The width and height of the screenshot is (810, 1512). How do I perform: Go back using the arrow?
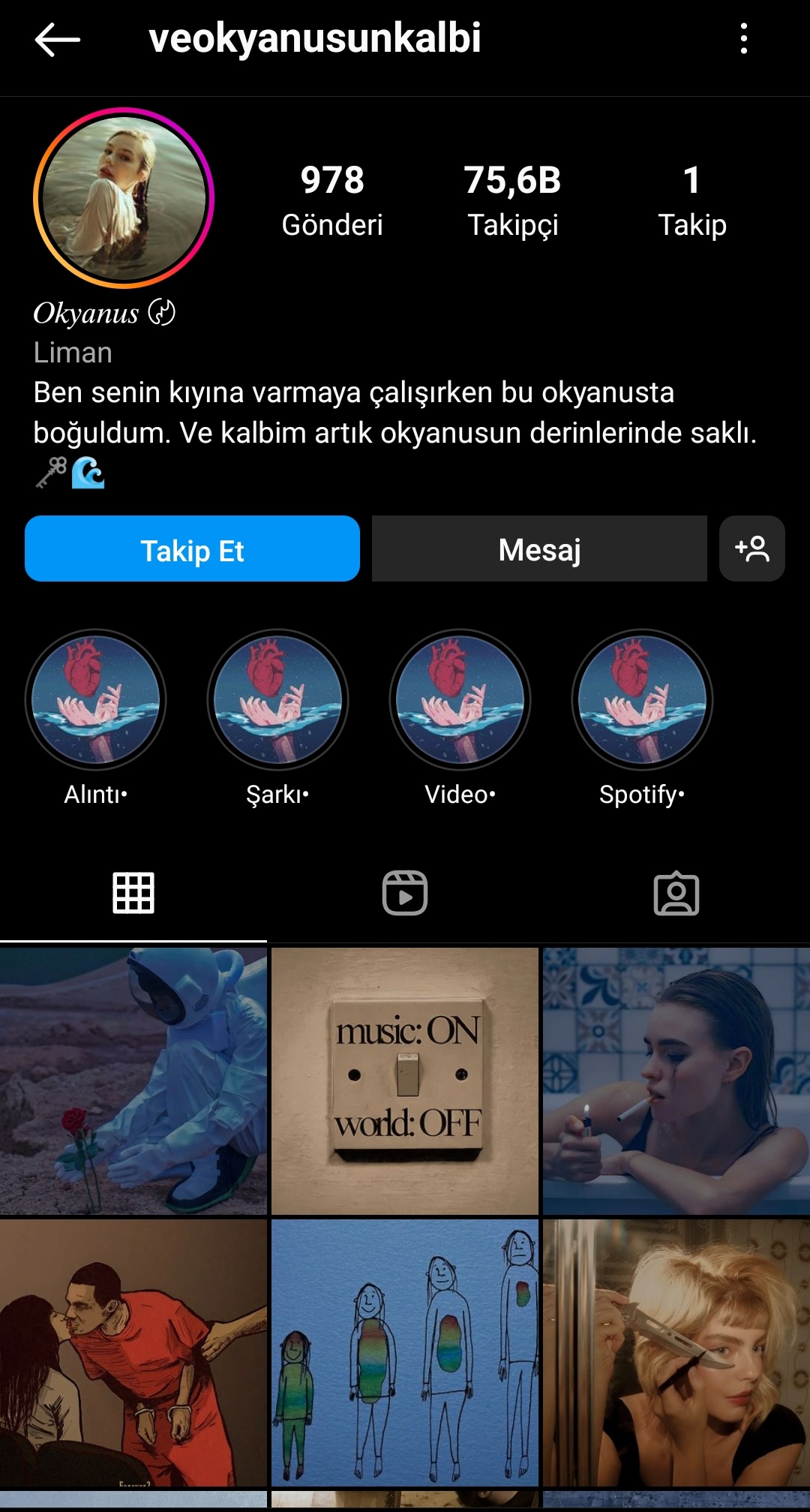point(57,39)
